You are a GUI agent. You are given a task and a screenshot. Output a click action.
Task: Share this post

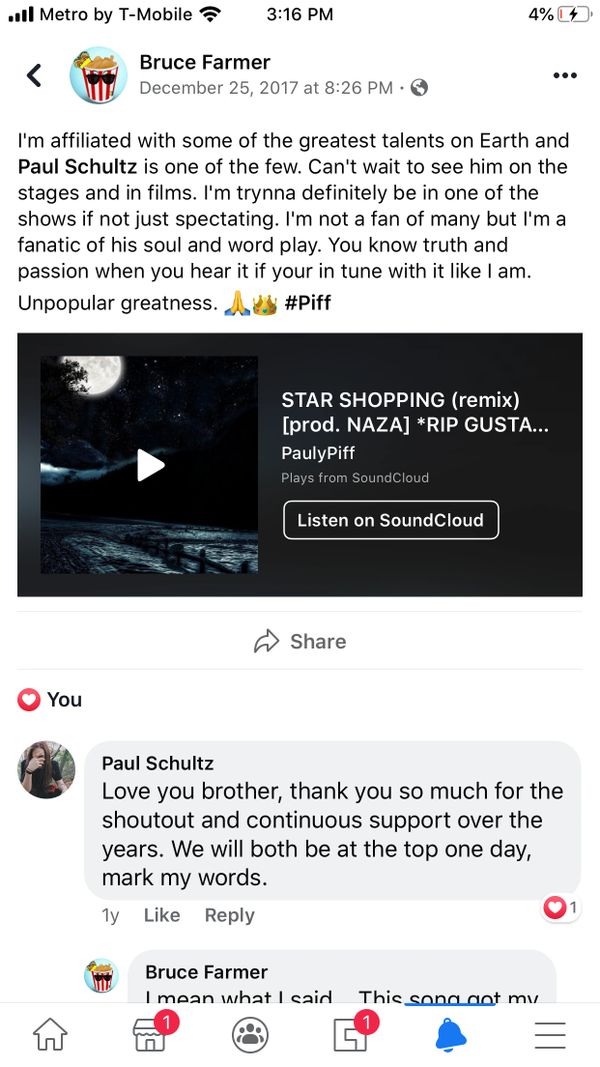pyautogui.click(x=300, y=641)
